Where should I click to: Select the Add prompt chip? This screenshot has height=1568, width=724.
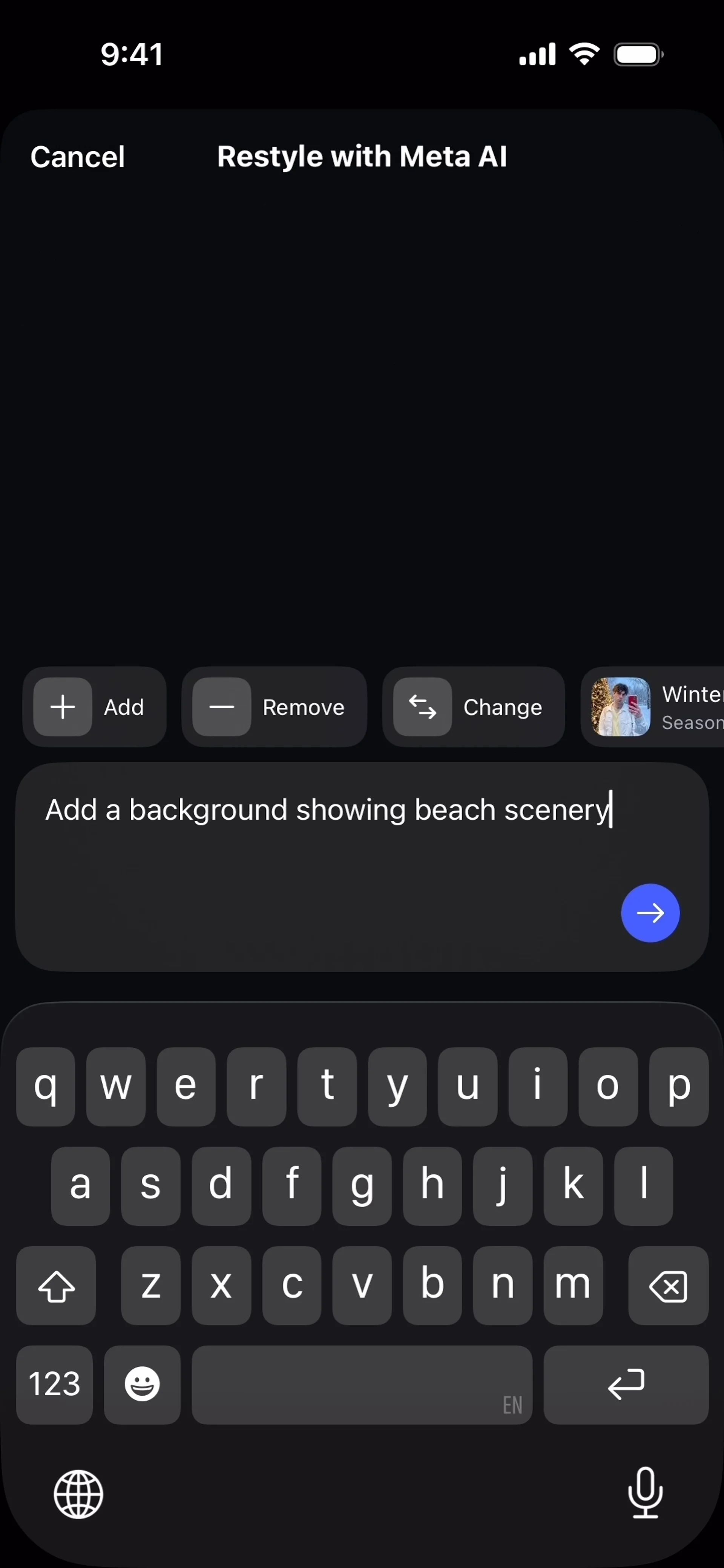pyautogui.click(x=94, y=707)
